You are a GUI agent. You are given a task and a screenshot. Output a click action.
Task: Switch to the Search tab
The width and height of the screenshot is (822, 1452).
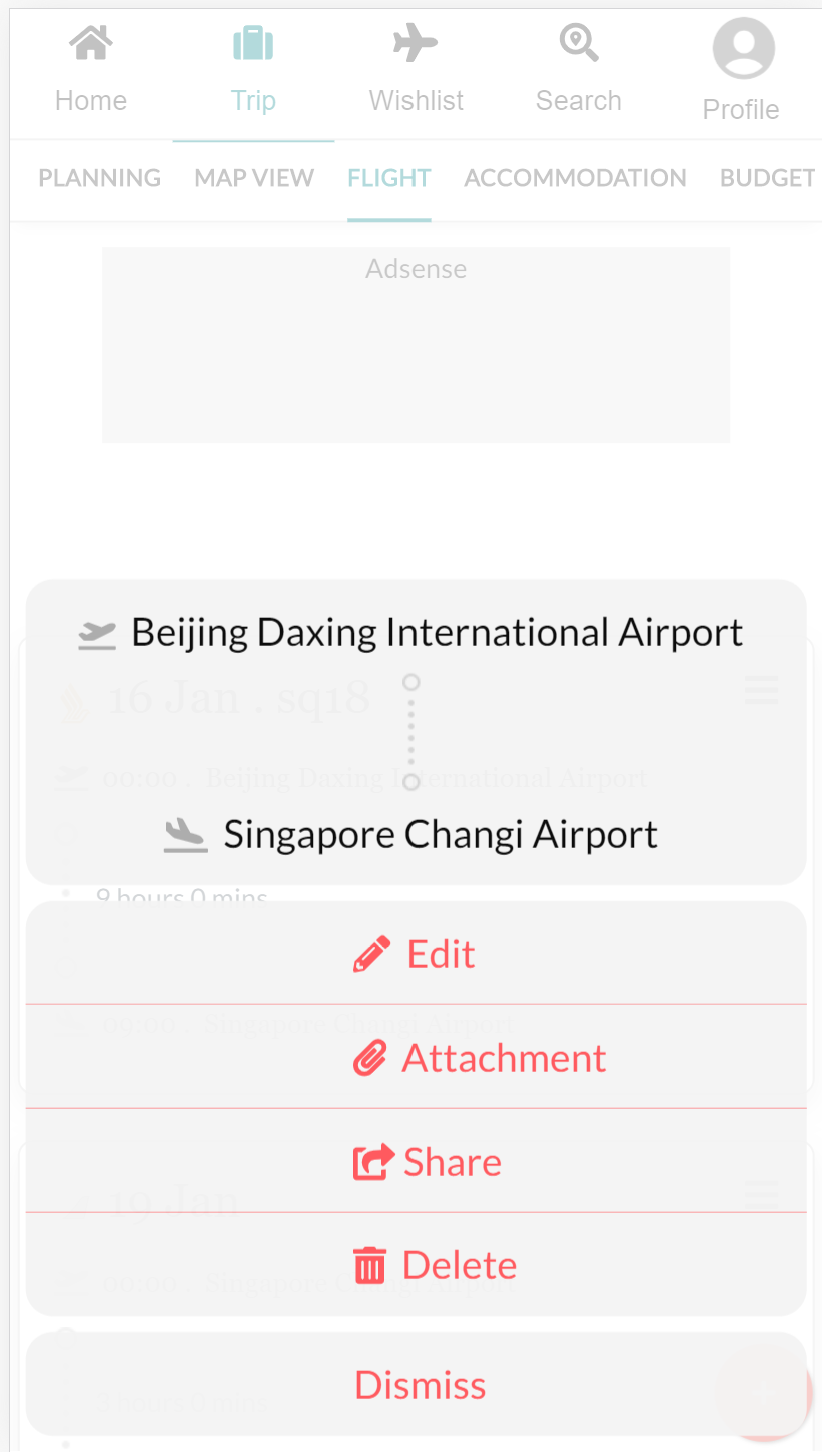pyautogui.click(x=578, y=72)
